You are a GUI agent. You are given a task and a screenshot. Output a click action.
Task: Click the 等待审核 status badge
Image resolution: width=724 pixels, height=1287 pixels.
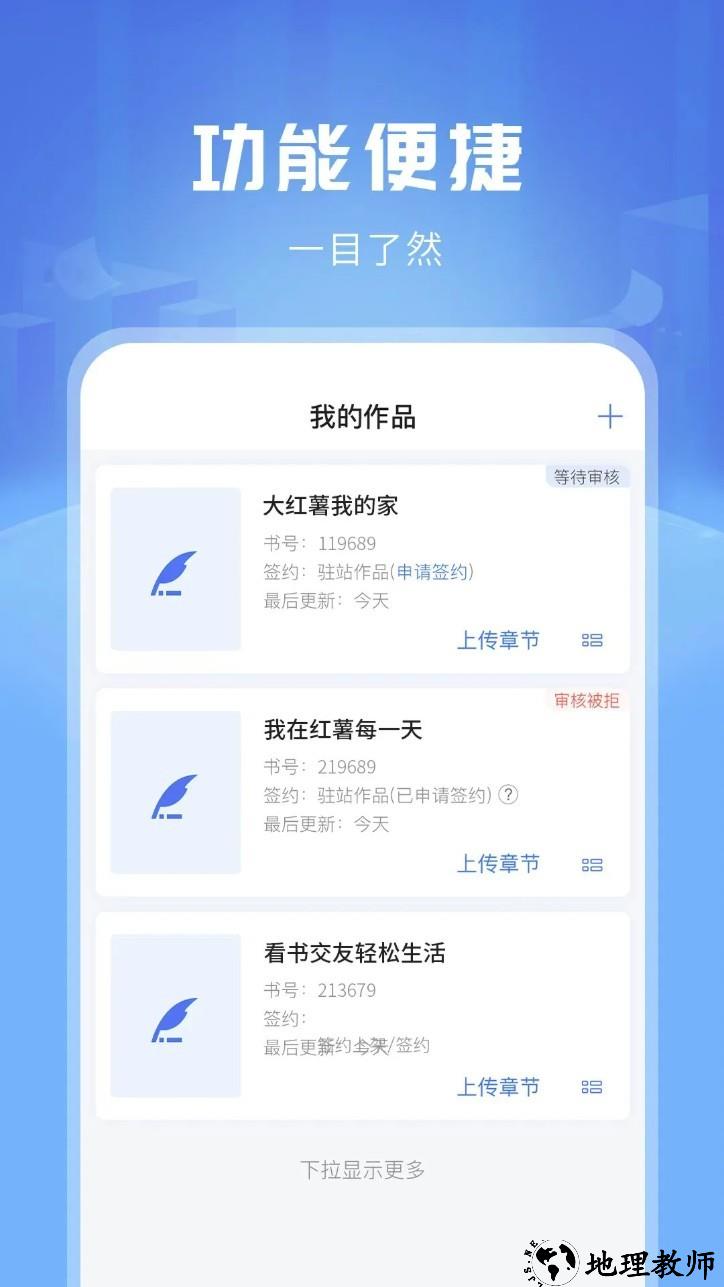[585, 478]
